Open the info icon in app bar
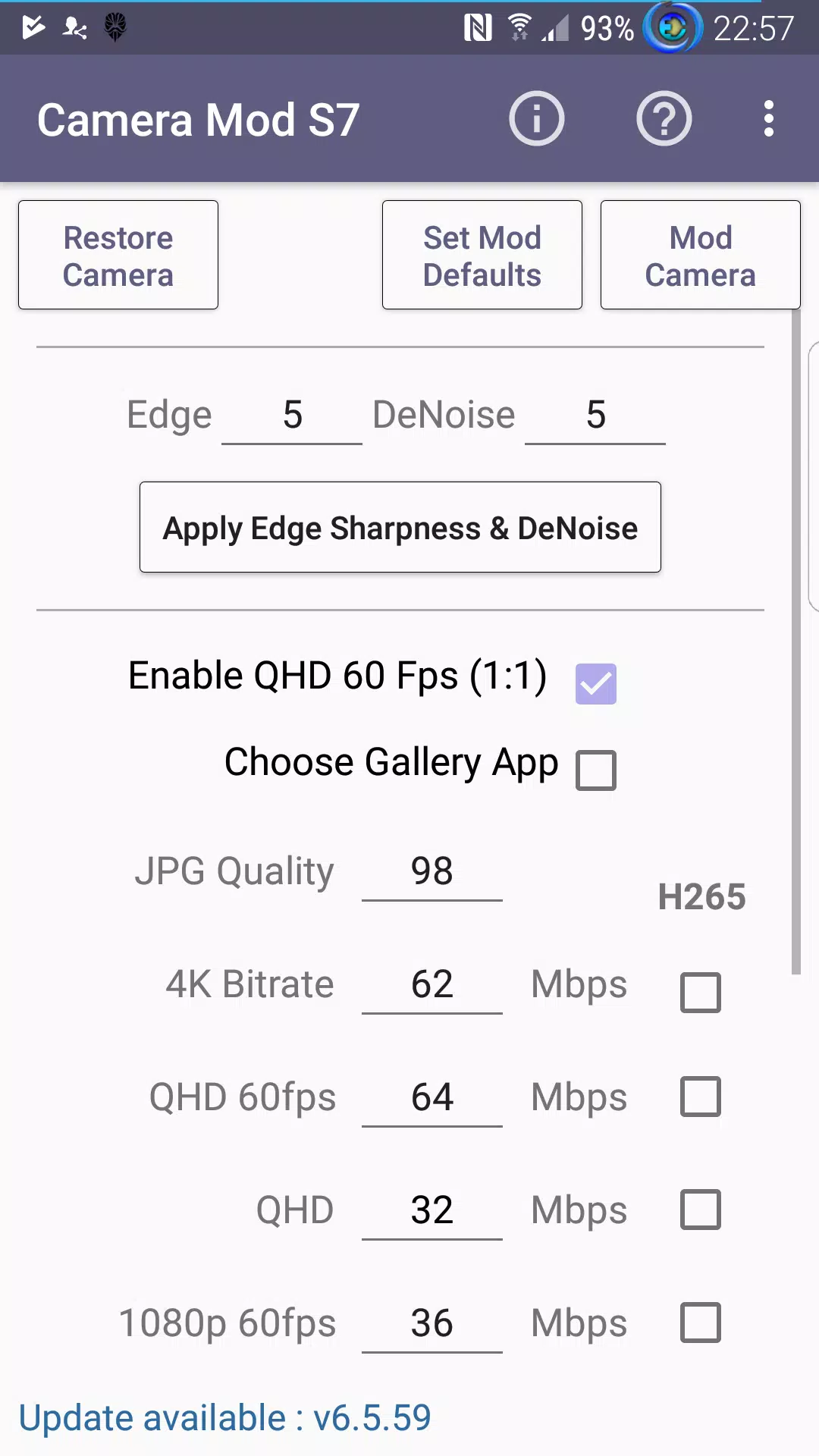 coord(536,119)
